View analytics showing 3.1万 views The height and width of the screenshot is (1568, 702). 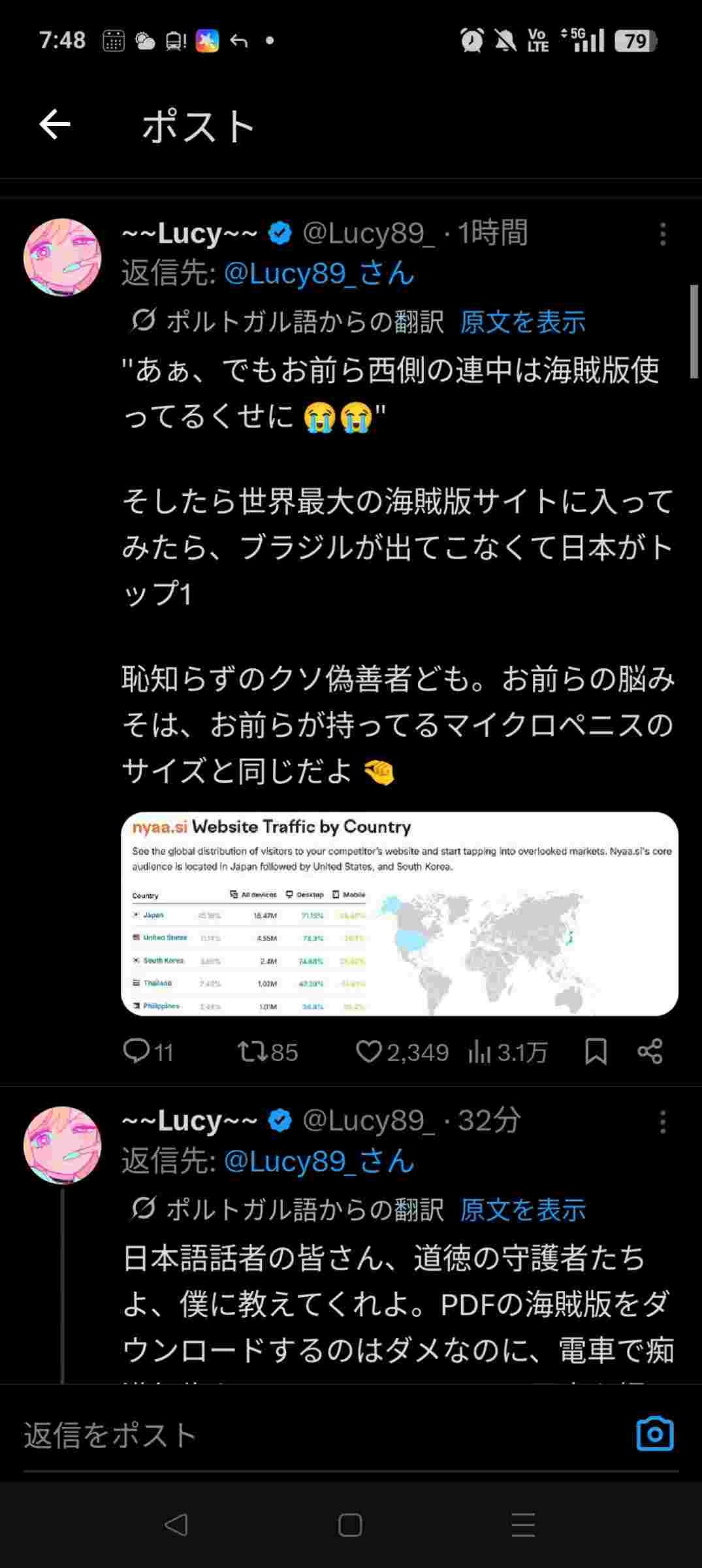click(480, 1051)
